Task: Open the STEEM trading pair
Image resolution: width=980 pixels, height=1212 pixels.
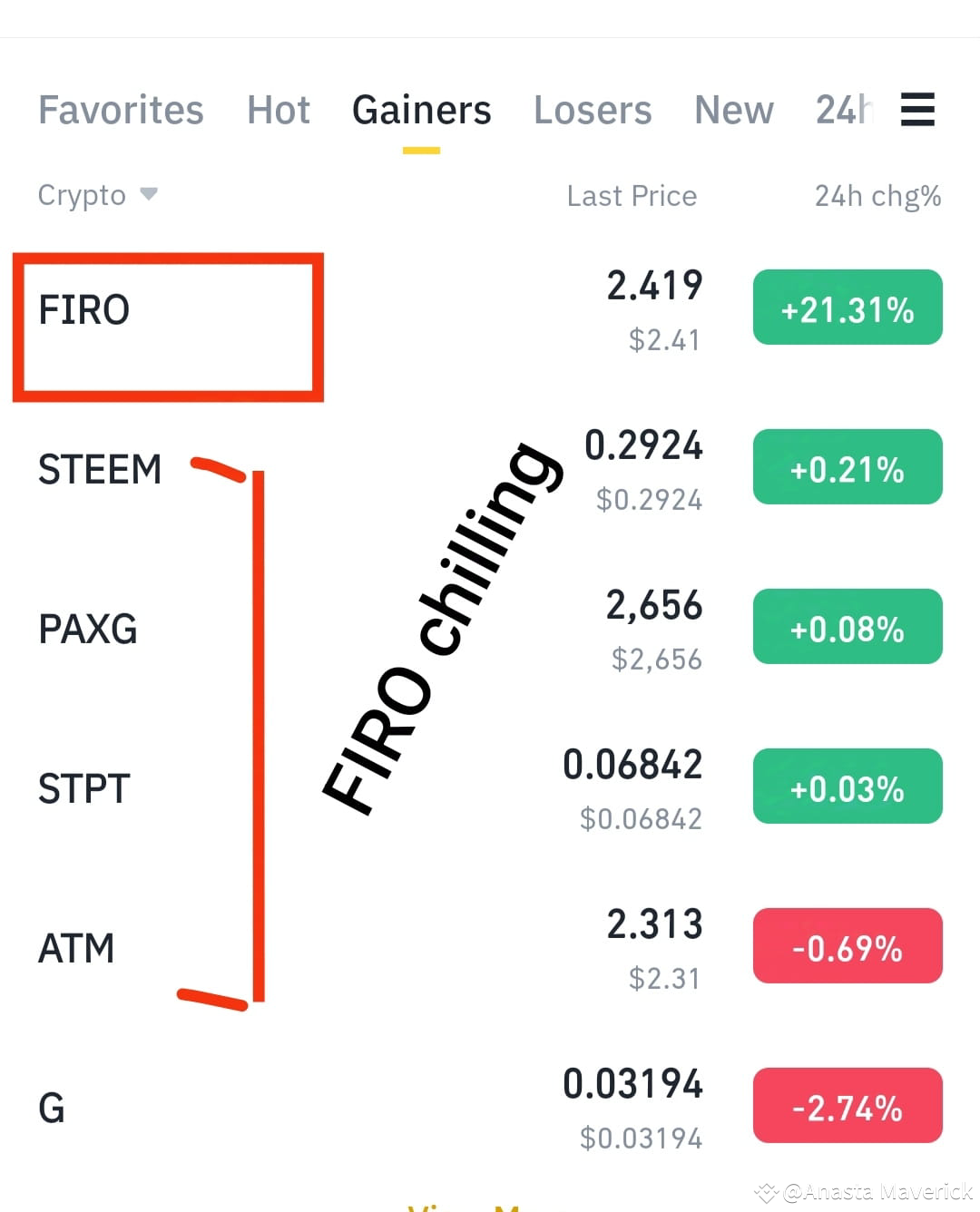Action: tap(99, 468)
